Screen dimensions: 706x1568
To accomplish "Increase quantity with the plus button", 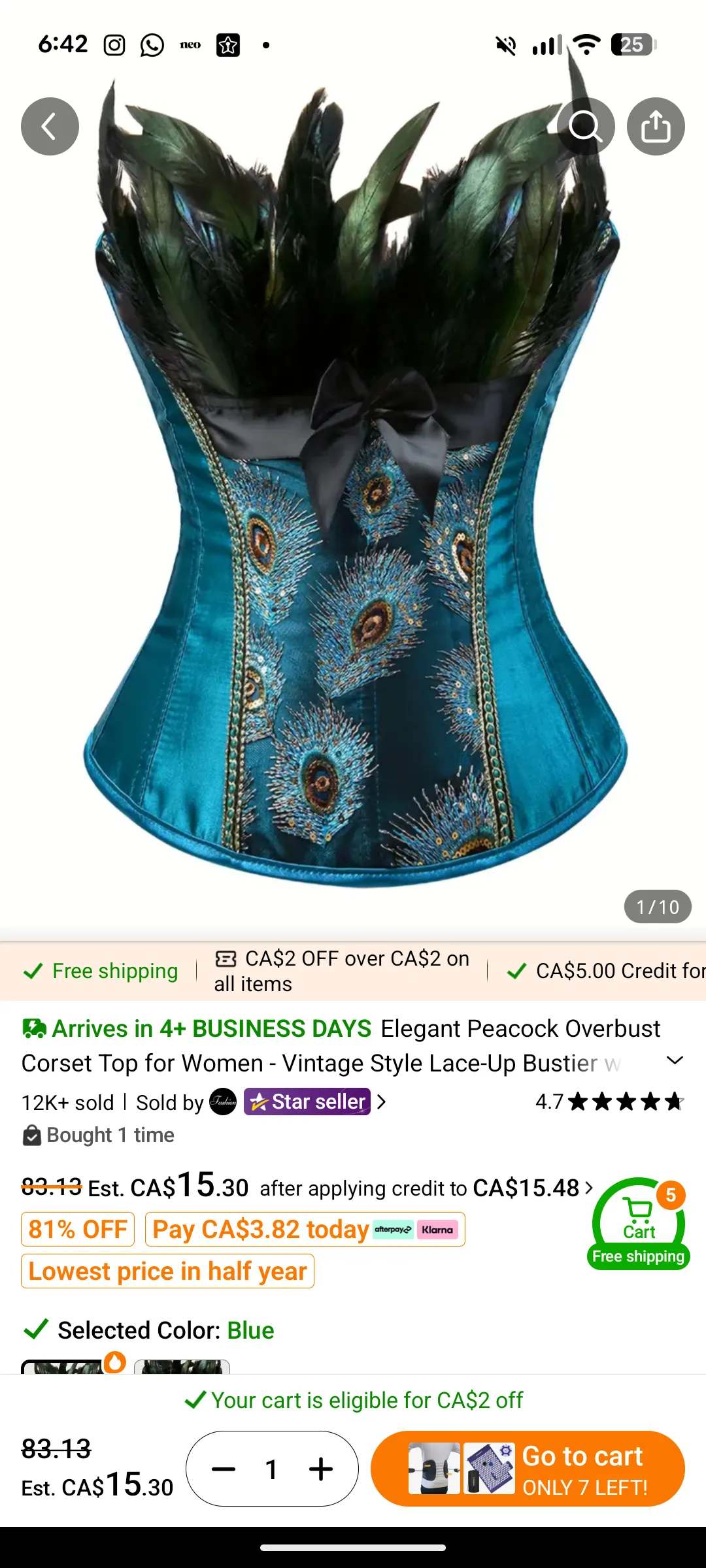I will click(x=321, y=1469).
